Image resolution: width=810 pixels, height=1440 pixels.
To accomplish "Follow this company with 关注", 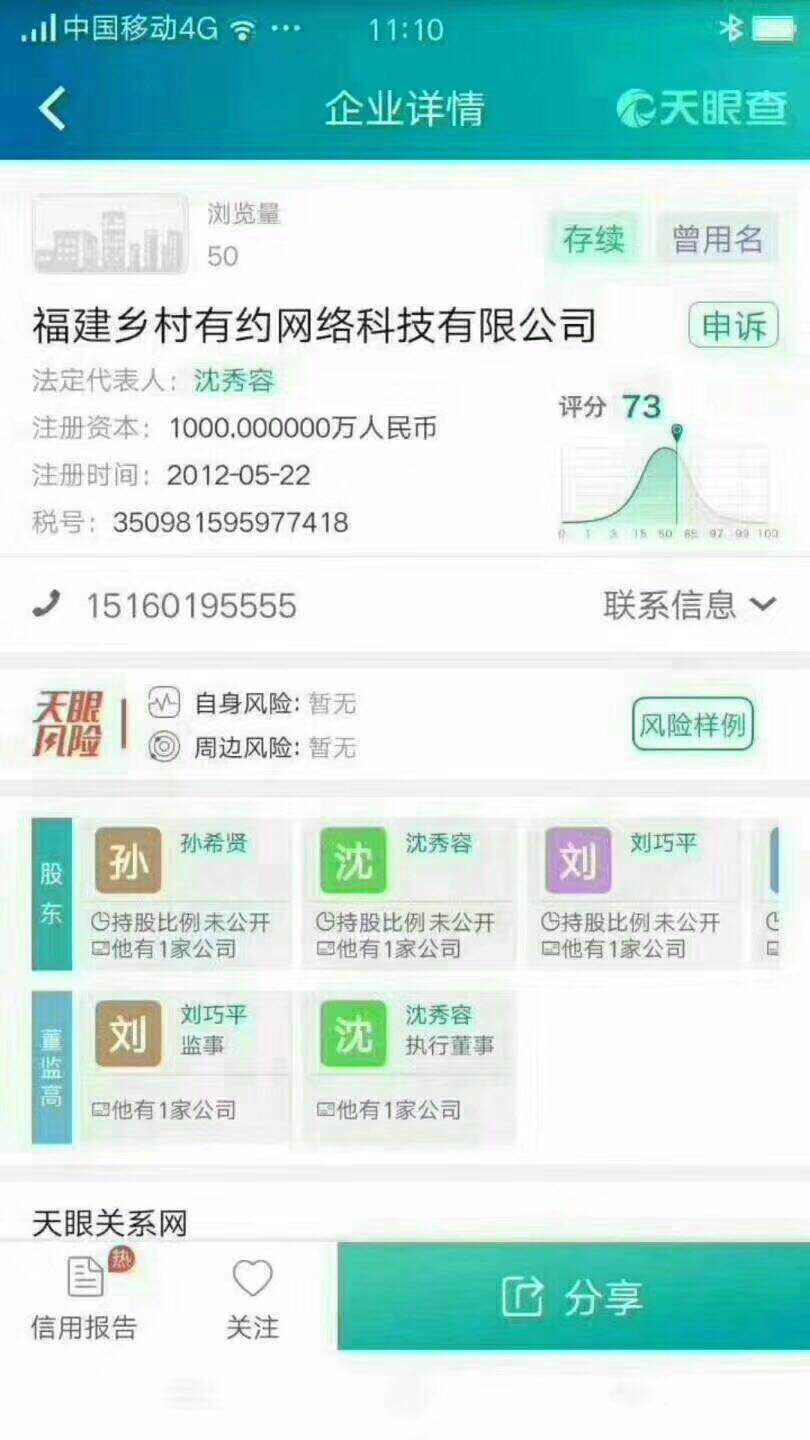I will [x=252, y=1298].
